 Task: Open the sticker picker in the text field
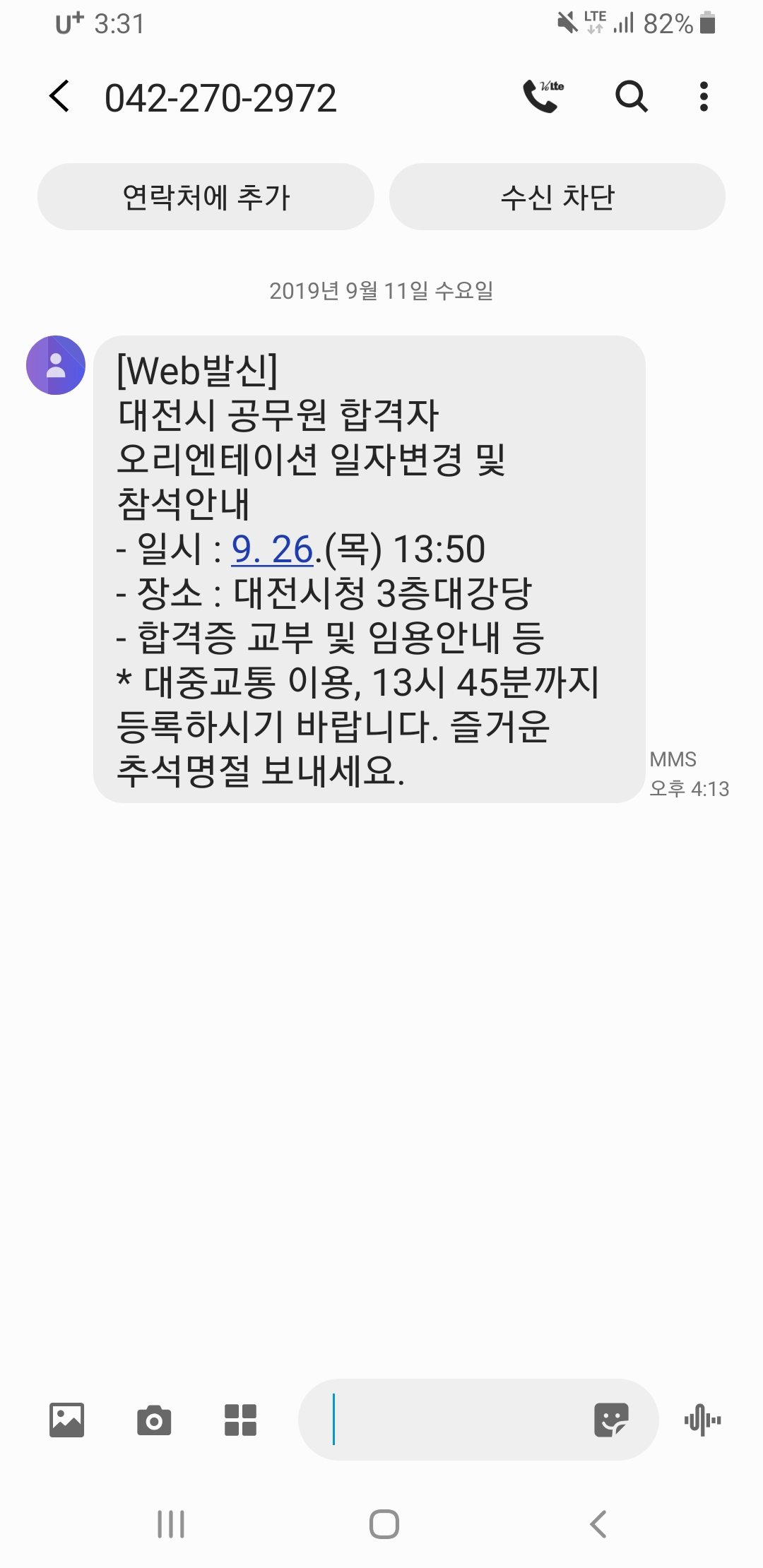(611, 1420)
